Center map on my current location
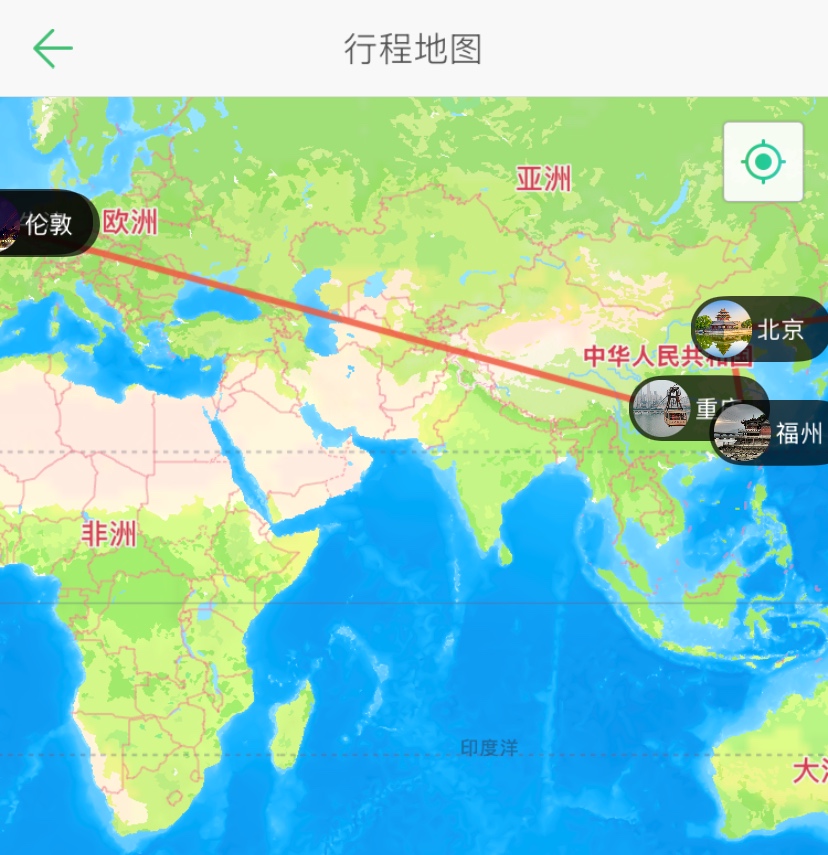The image size is (828, 855). pyautogui.click(x=763, y=161)
